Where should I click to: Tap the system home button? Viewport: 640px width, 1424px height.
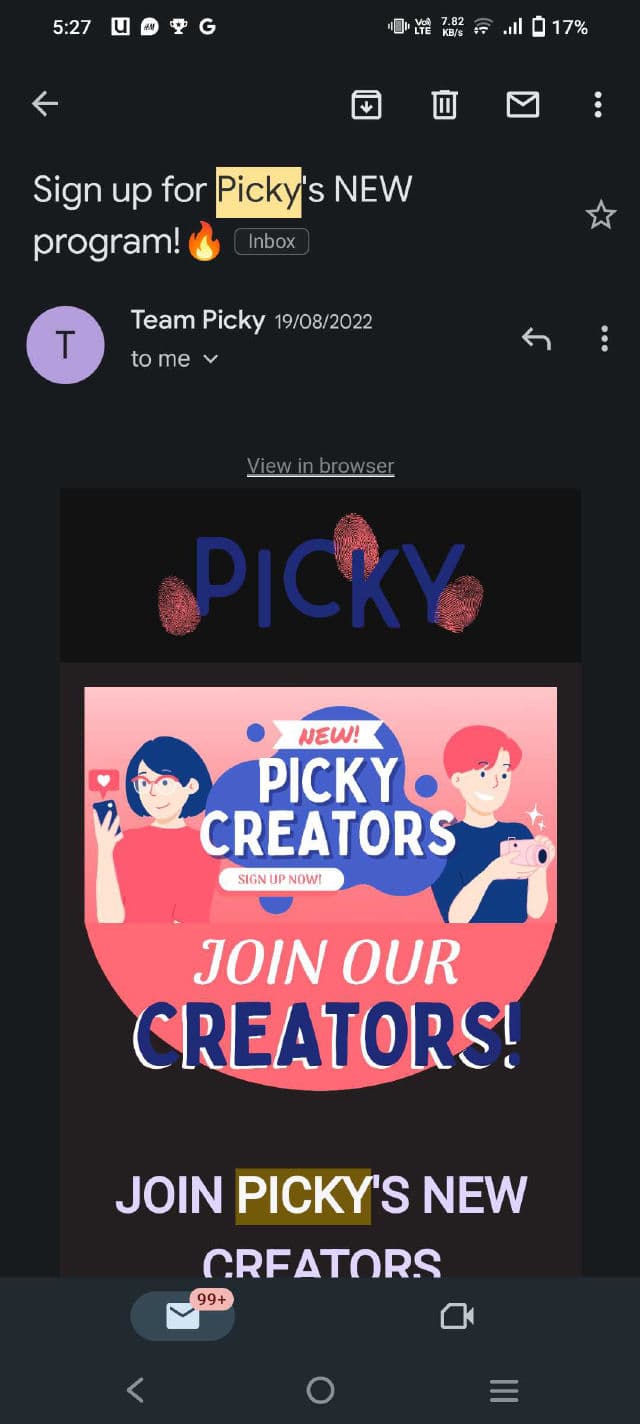pos(320,1390)
